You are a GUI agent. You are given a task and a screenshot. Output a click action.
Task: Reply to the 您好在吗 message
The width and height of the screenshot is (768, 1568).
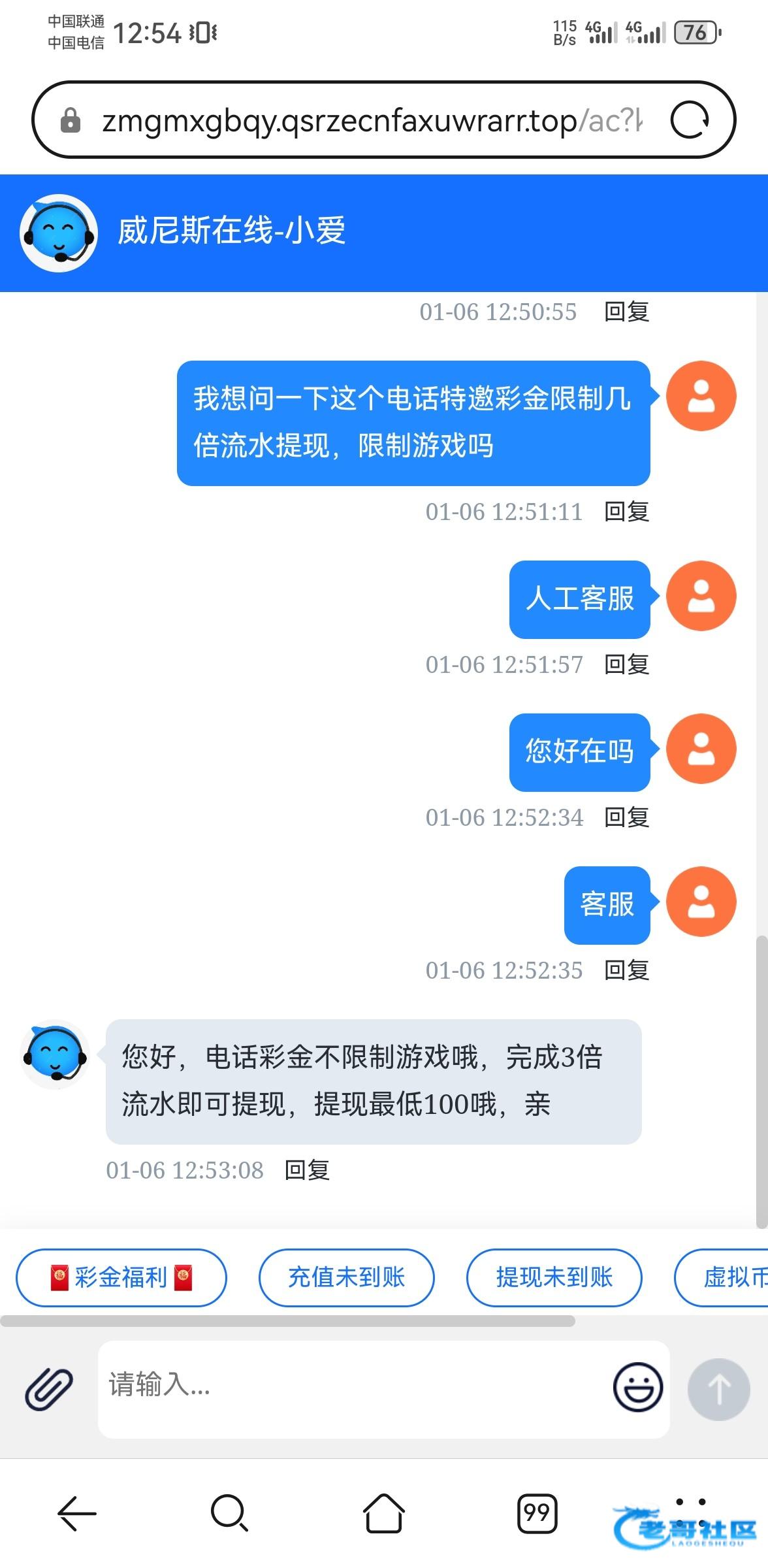pyautogui.click(x=626, y=817)
